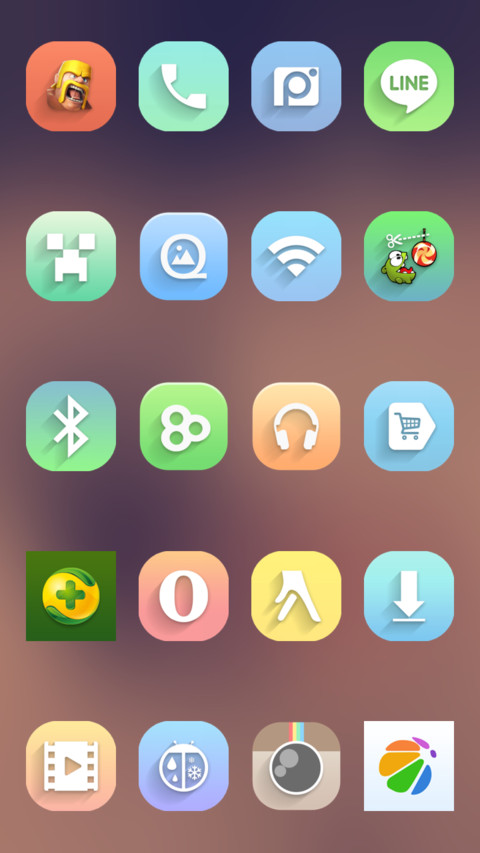This screenshot has width=480, height=853.
Task: Start Minecraft with the creeper face icon
Action: point(71,256)
